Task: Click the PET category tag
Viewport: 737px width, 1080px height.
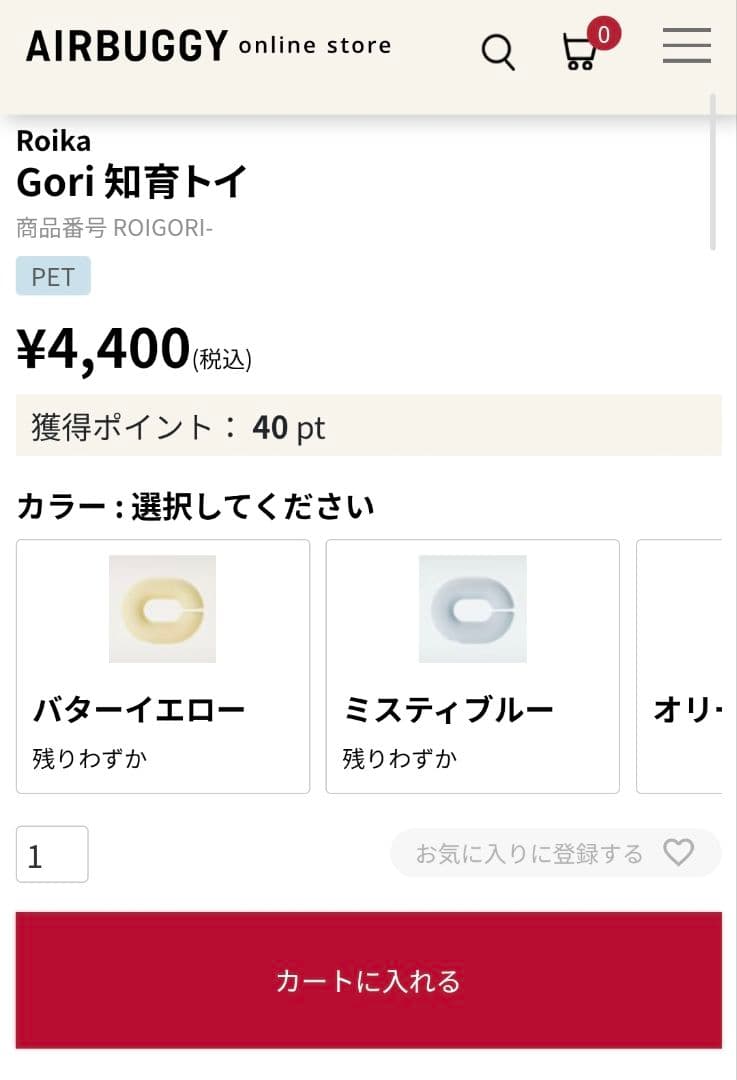Action: (53, 276)
